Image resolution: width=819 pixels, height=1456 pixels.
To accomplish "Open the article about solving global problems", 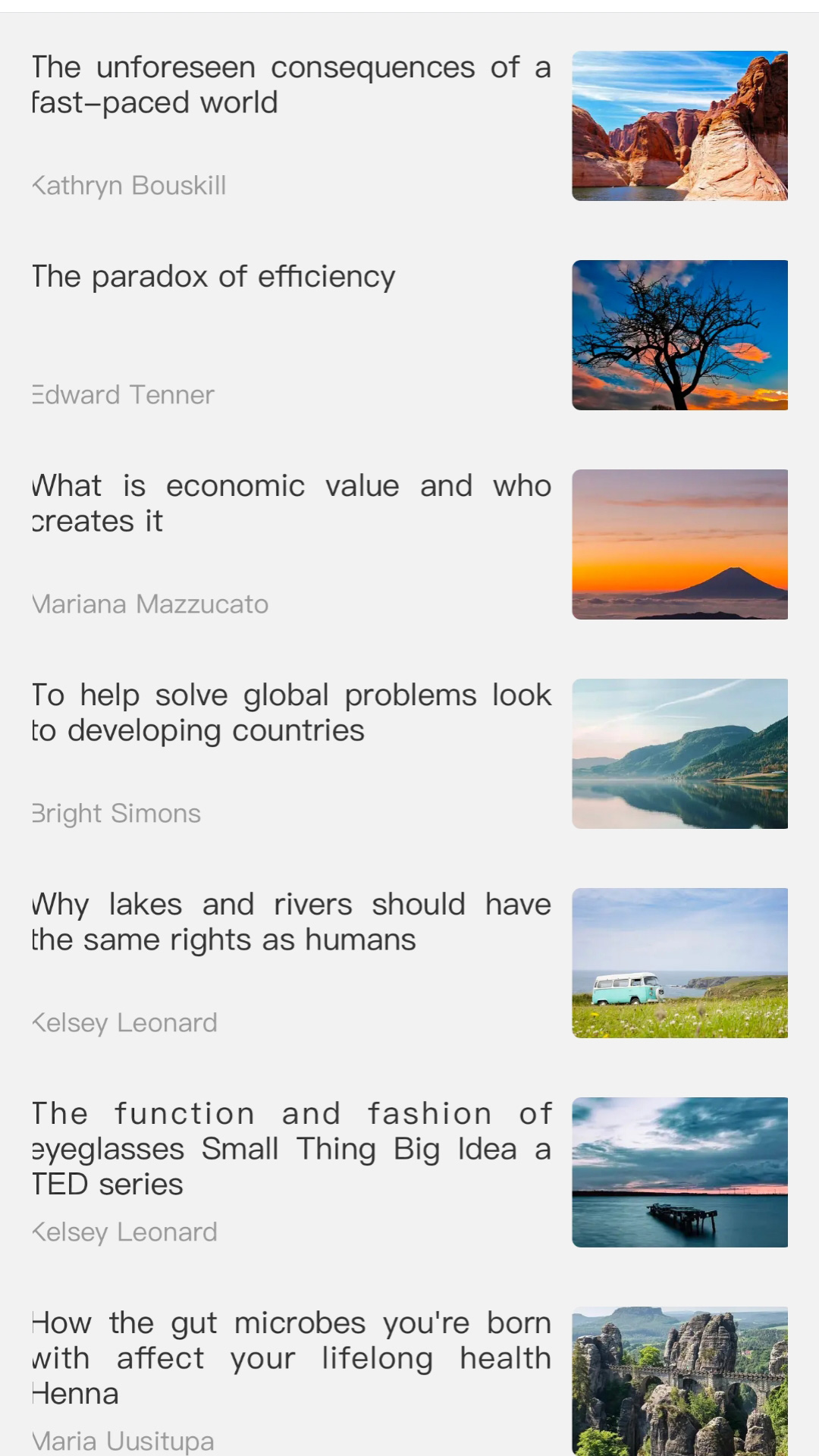I will (290, 711).
